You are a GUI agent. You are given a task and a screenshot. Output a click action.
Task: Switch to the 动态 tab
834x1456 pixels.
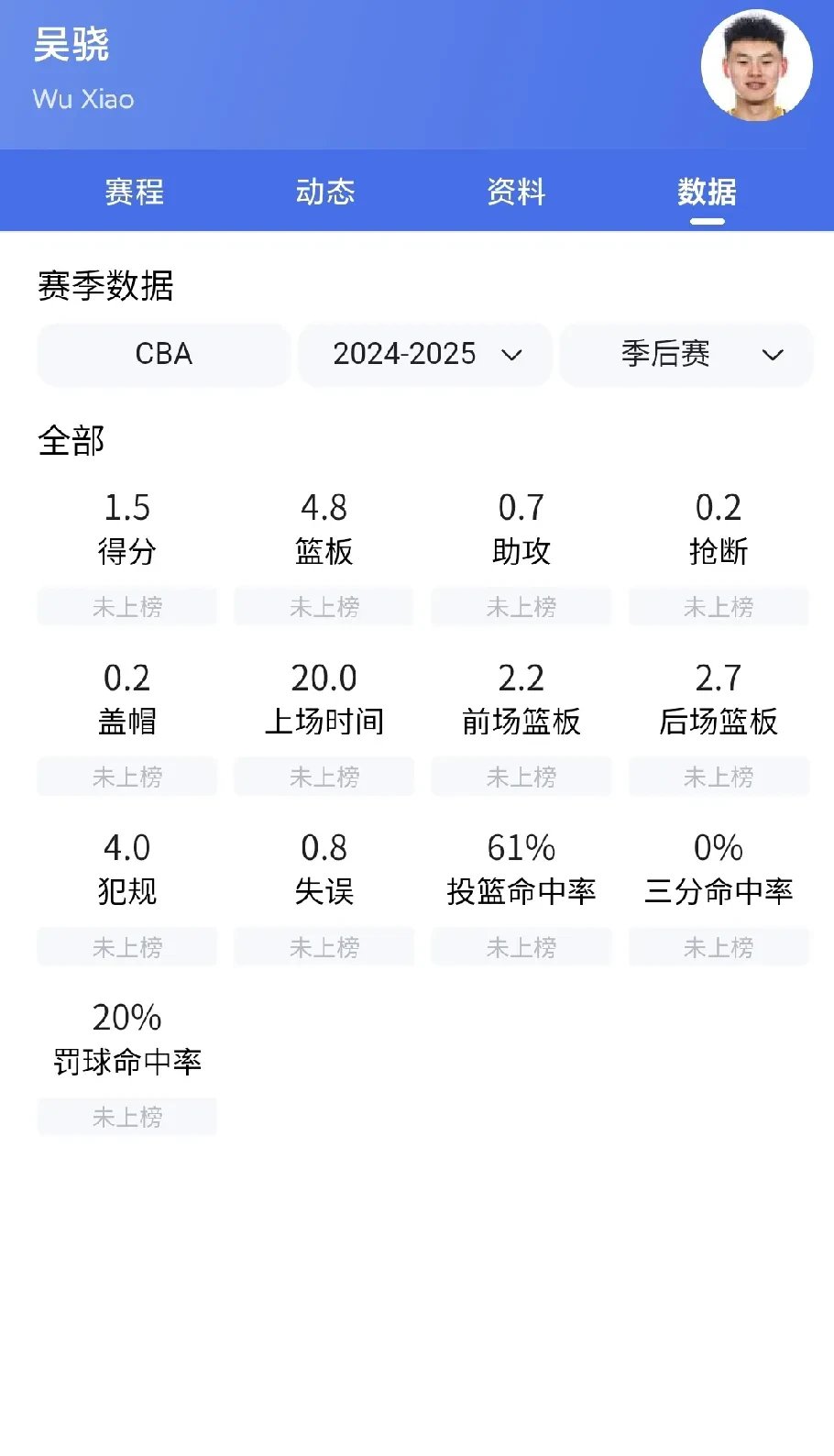pos(326,192)
